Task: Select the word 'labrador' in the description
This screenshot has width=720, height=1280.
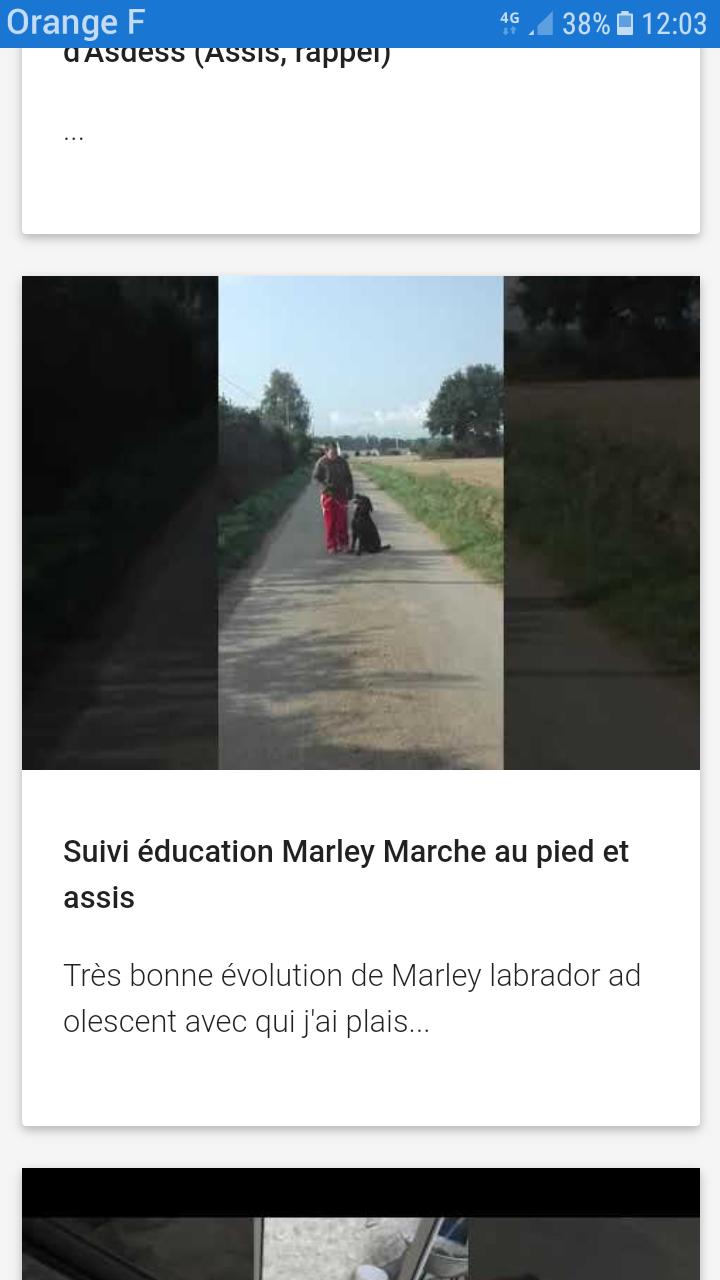Action: tap(530, 974)
